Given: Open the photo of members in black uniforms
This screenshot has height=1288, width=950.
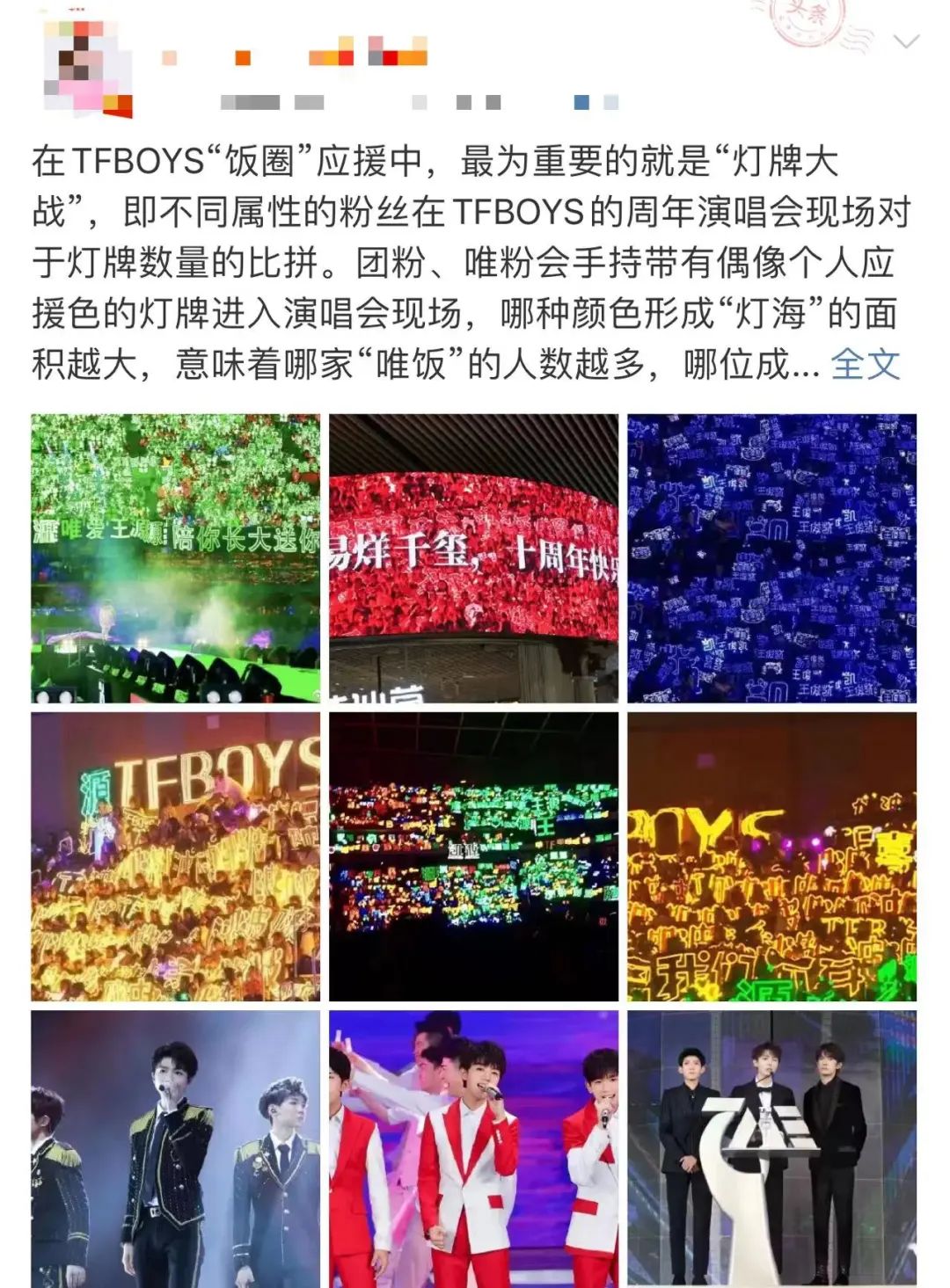Looking at the screenshot, I should [x=175, y=1148].
